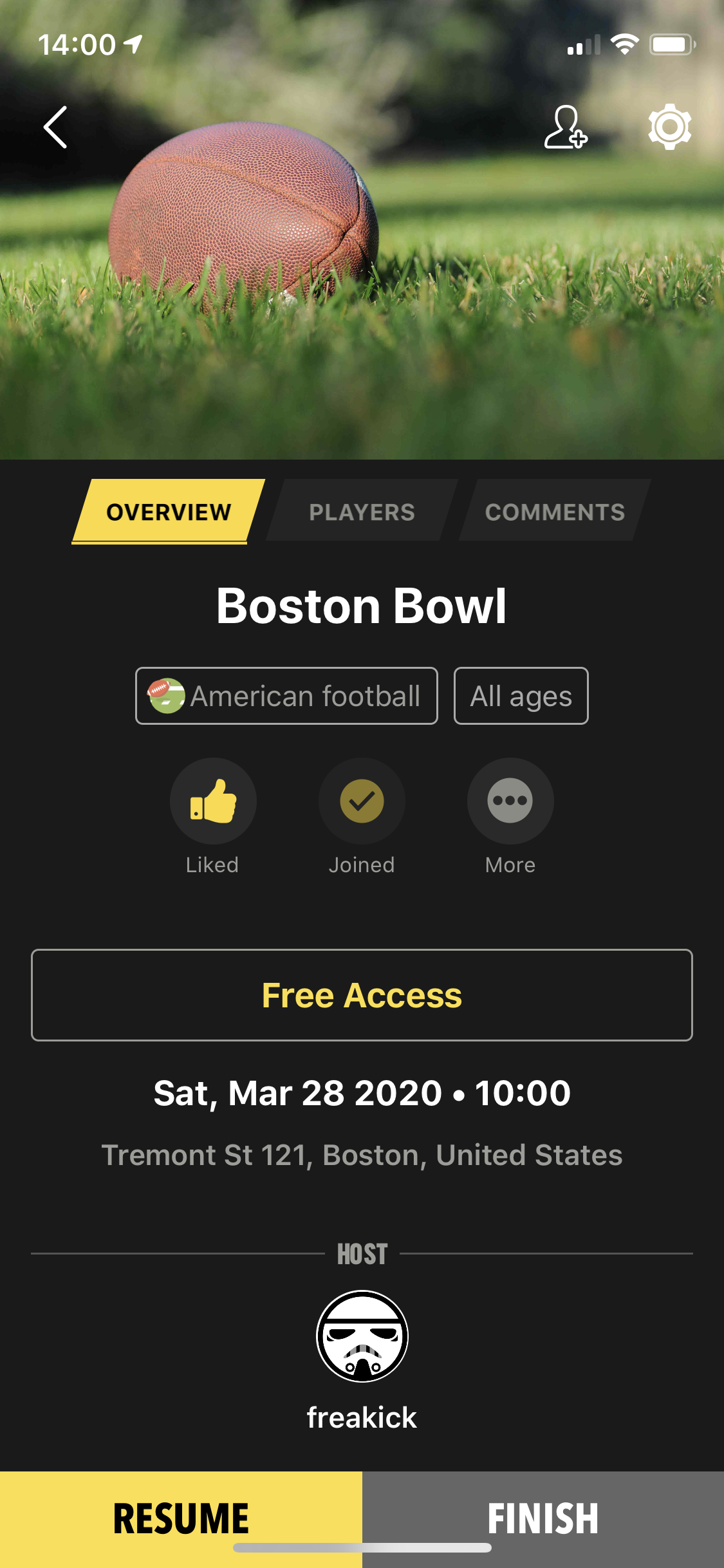Open event settings gear
The width and height of the screenshot is (724, 1568).
pos(669,127)
